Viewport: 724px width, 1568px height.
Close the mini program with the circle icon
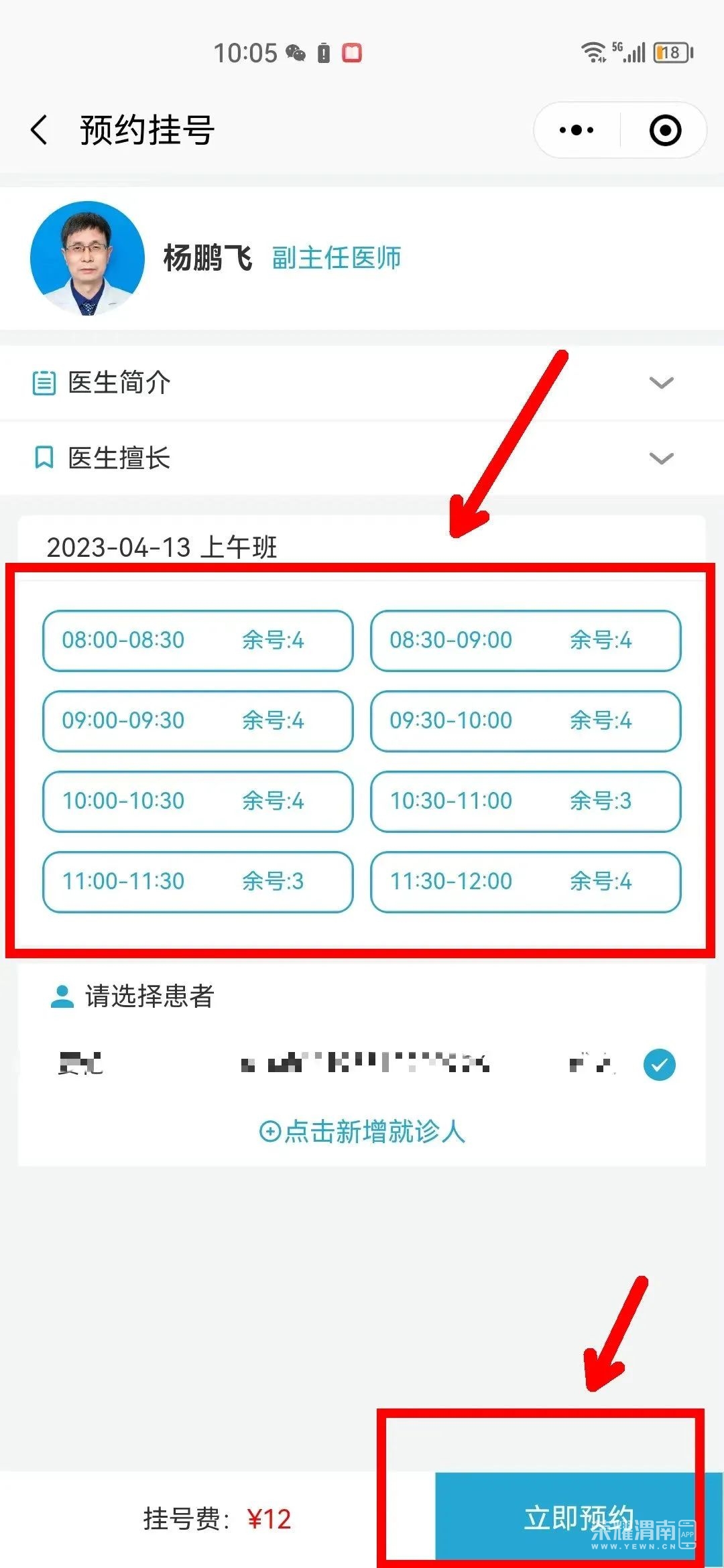pyautogui.click(x=665, y=130)
